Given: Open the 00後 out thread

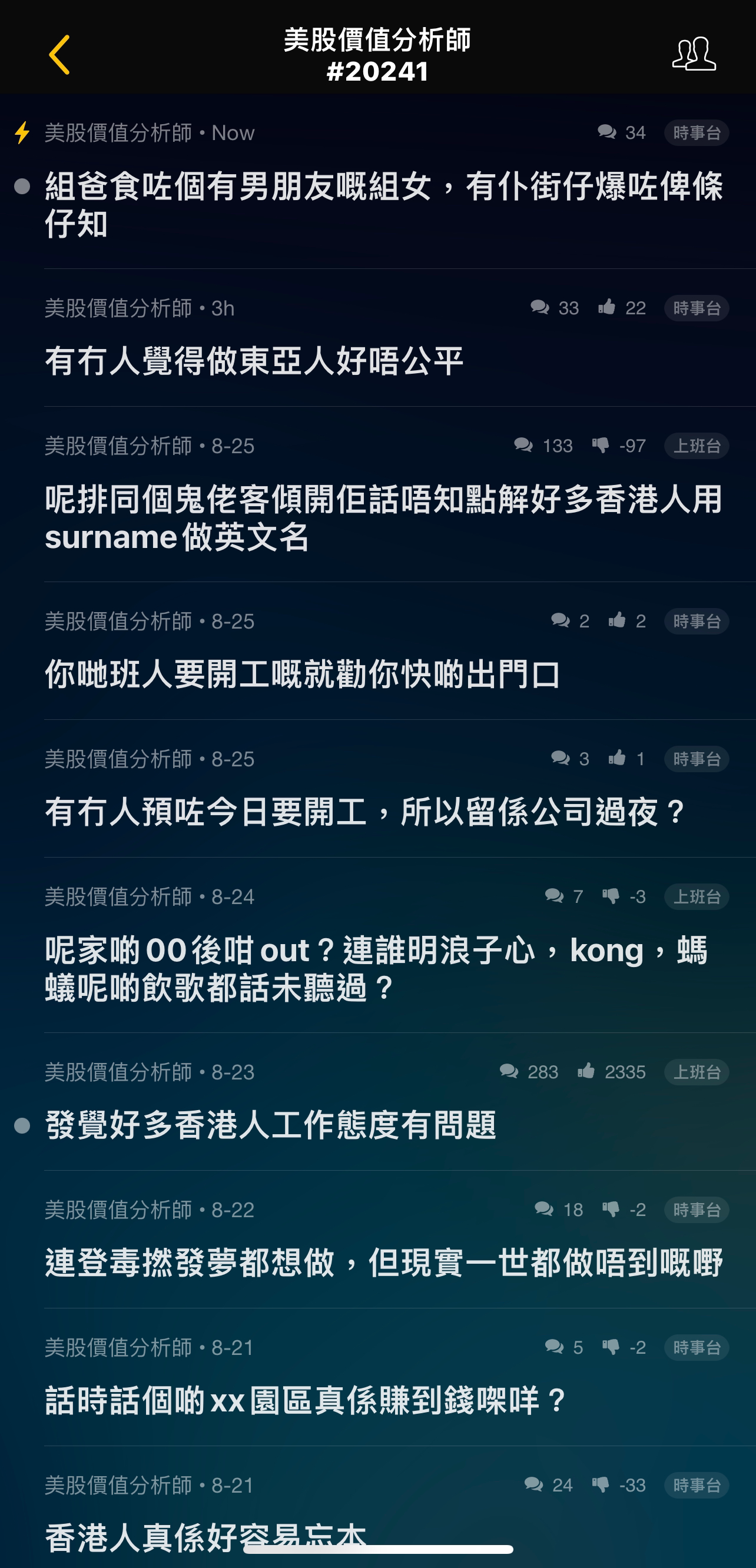Looking at the screenshot, I should 376,968.
